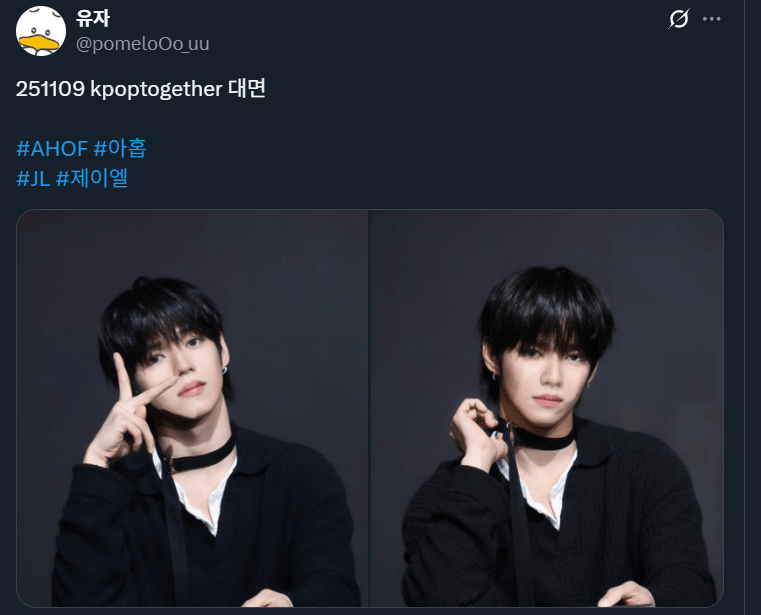Image resolution: width=761 pixels, height=615 pixels.
Task: Open the #JL hashtag
Action: 33,179
